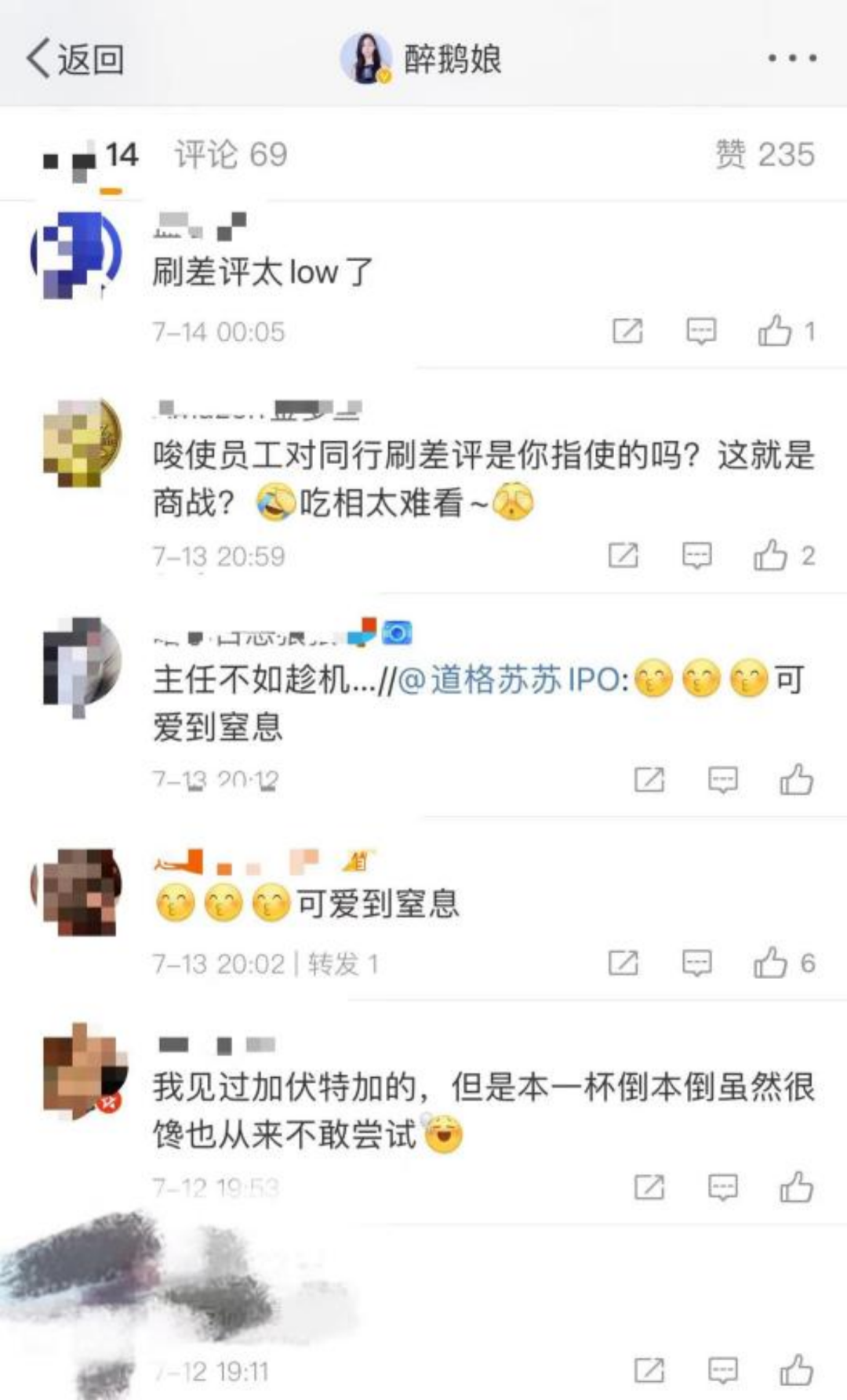
Task: Like the comment posted 7-12 19:11
Action: tap(796, 1370)
